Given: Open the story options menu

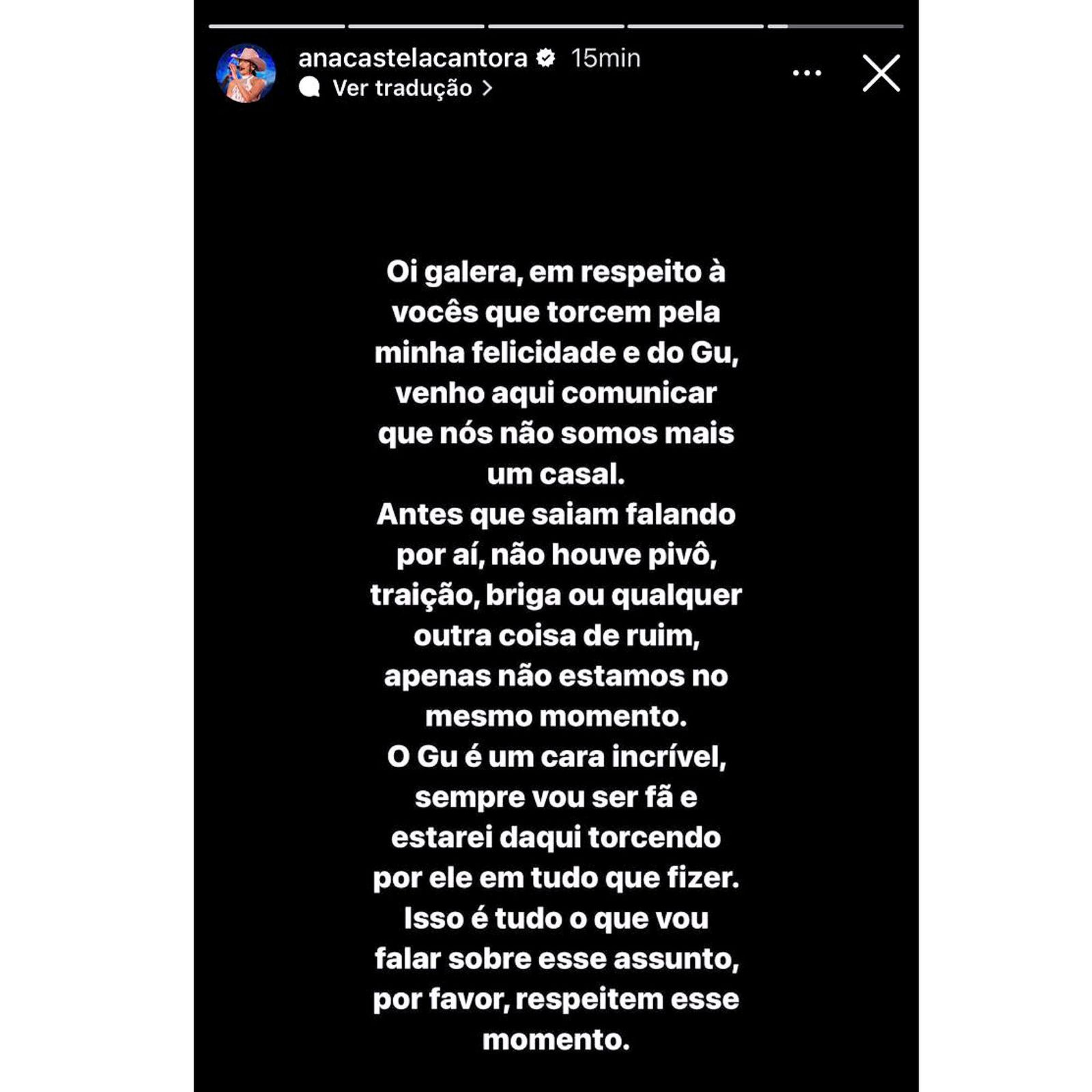Looking at the screenshot, I should pyautogui.click(x=807, y=73).
